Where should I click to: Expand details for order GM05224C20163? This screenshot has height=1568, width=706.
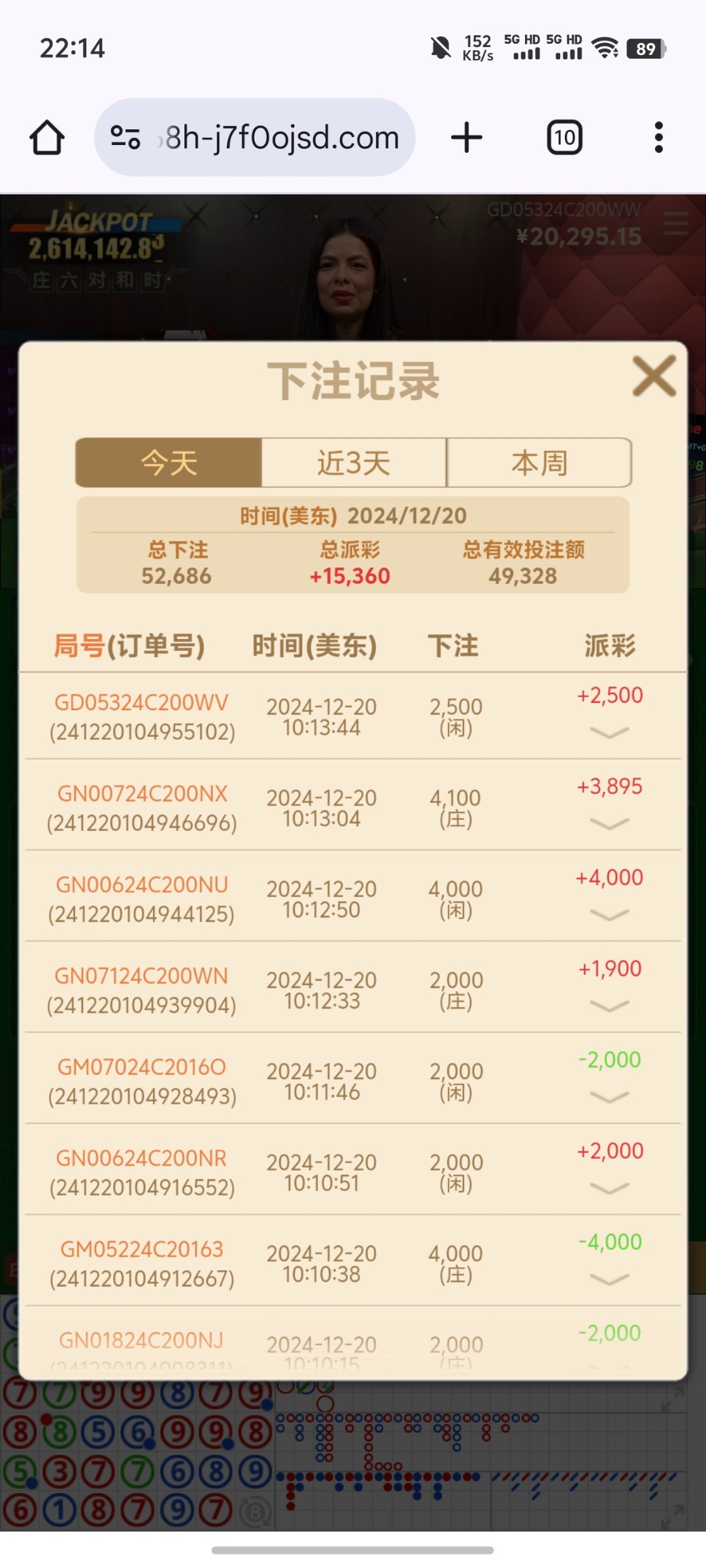coord(609,1279)
